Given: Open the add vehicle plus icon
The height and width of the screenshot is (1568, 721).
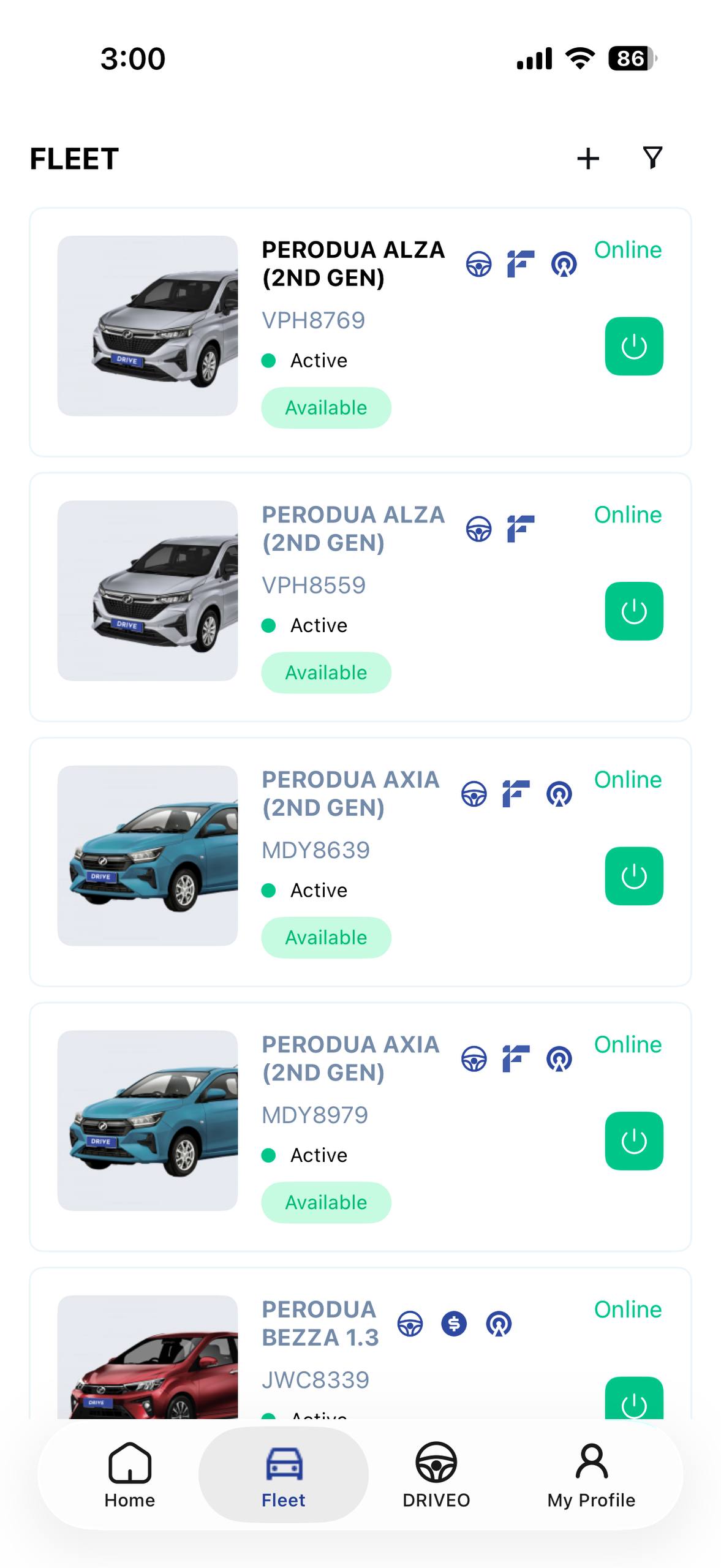Looking at the screenshot, I should [587, 157].
